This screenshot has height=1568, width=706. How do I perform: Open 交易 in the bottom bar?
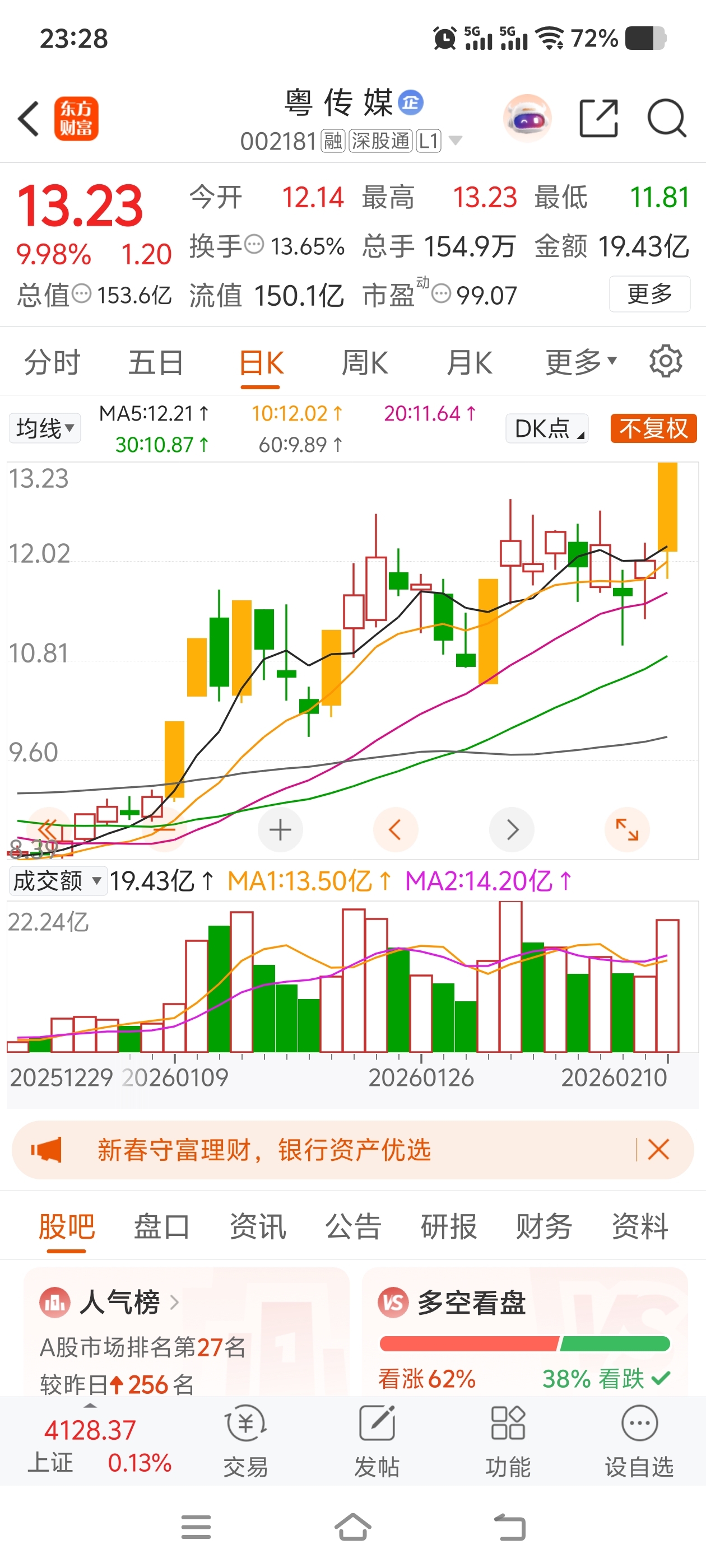coord(245,1443)
